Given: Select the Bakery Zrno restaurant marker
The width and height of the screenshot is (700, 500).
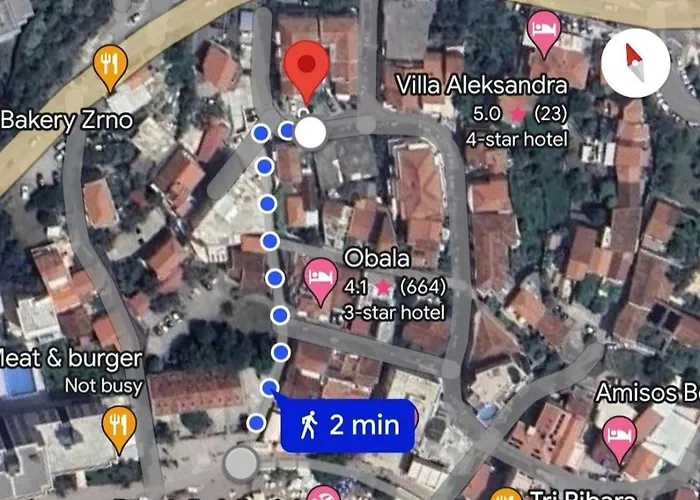Looking at the screenshot, I should coord(110,65).
